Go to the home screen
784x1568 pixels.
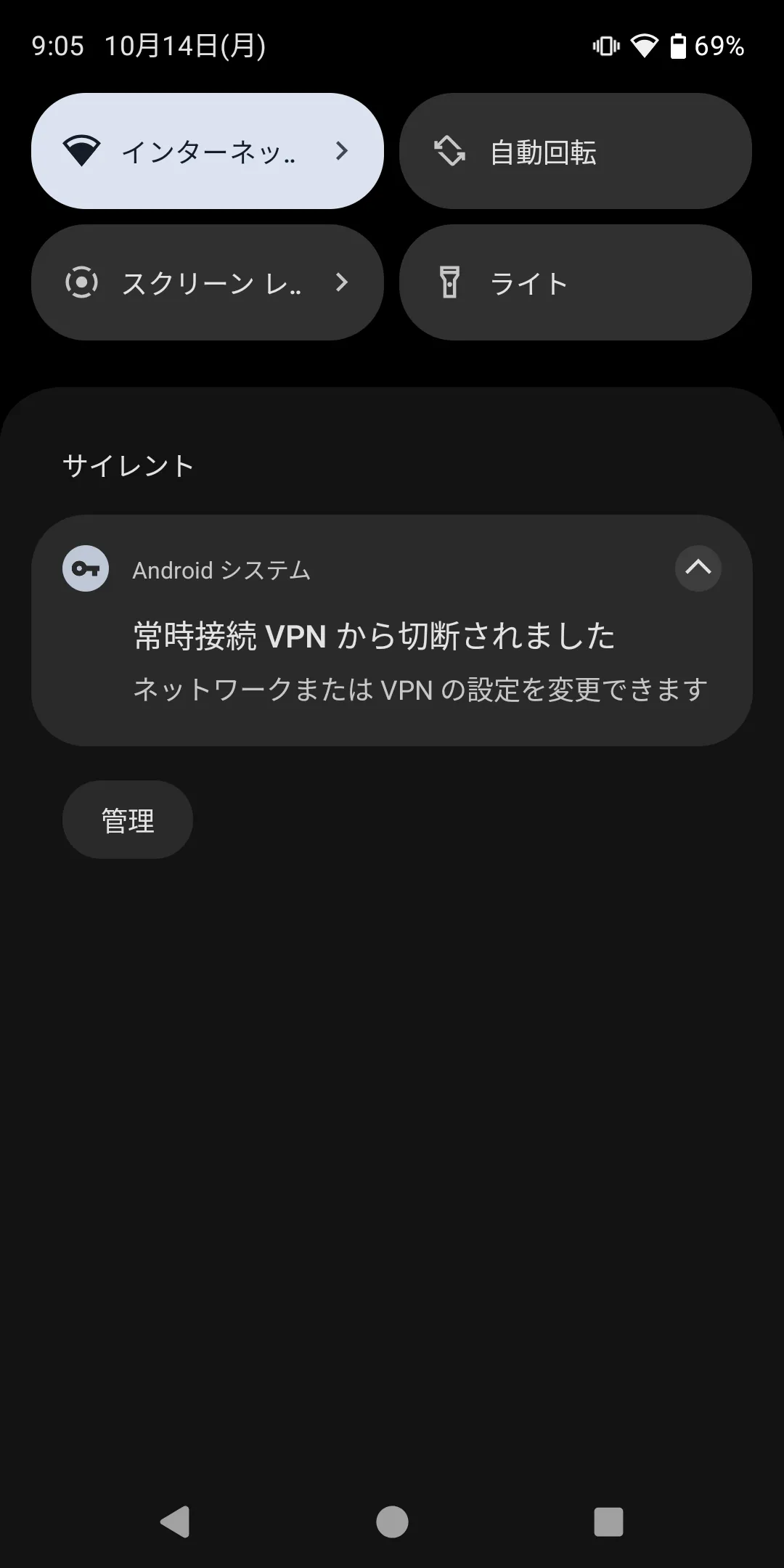click(392, 1522)
